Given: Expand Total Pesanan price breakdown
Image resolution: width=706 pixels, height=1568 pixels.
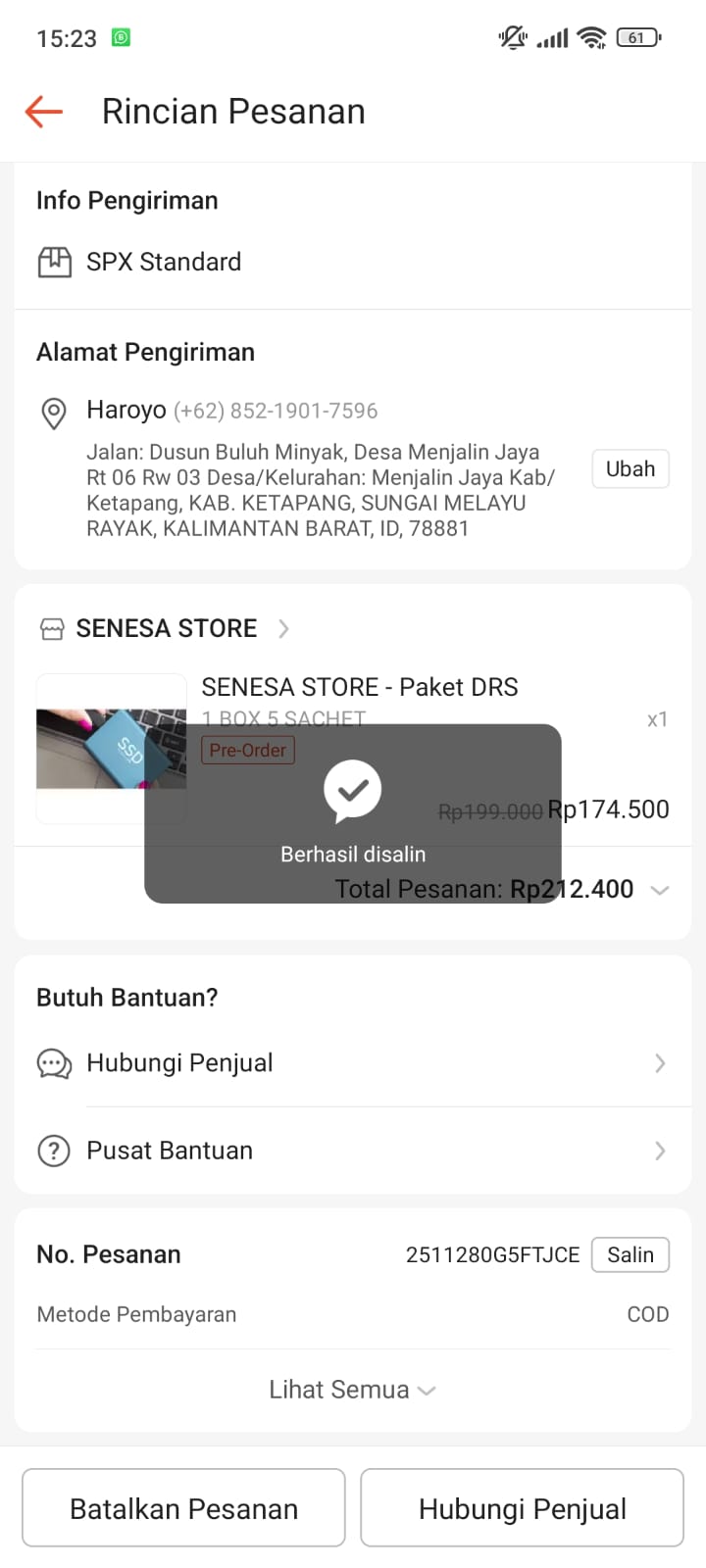Looking at the screenshot, I should [660, 890].
